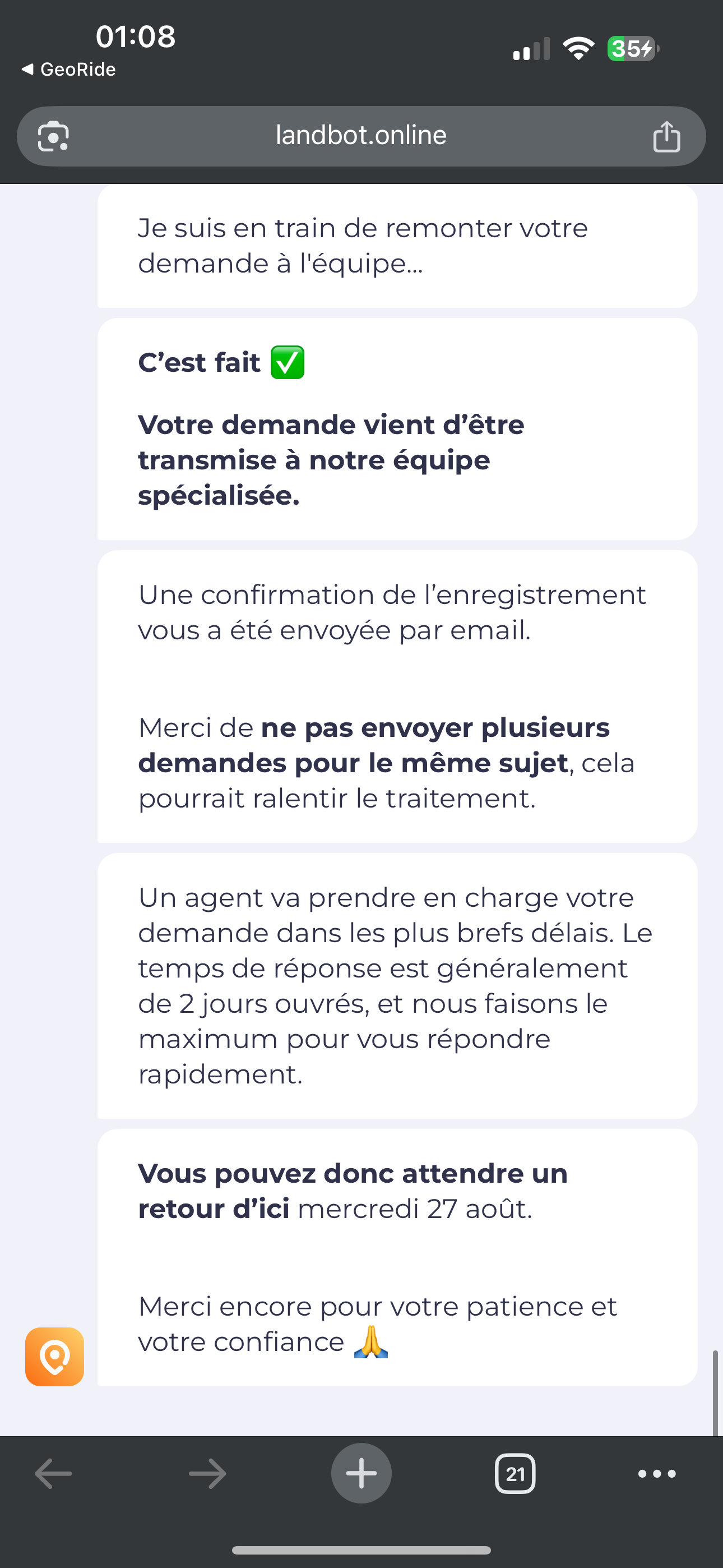723x1568 pixels.
Task: Share this page
Action: point(666,135)
